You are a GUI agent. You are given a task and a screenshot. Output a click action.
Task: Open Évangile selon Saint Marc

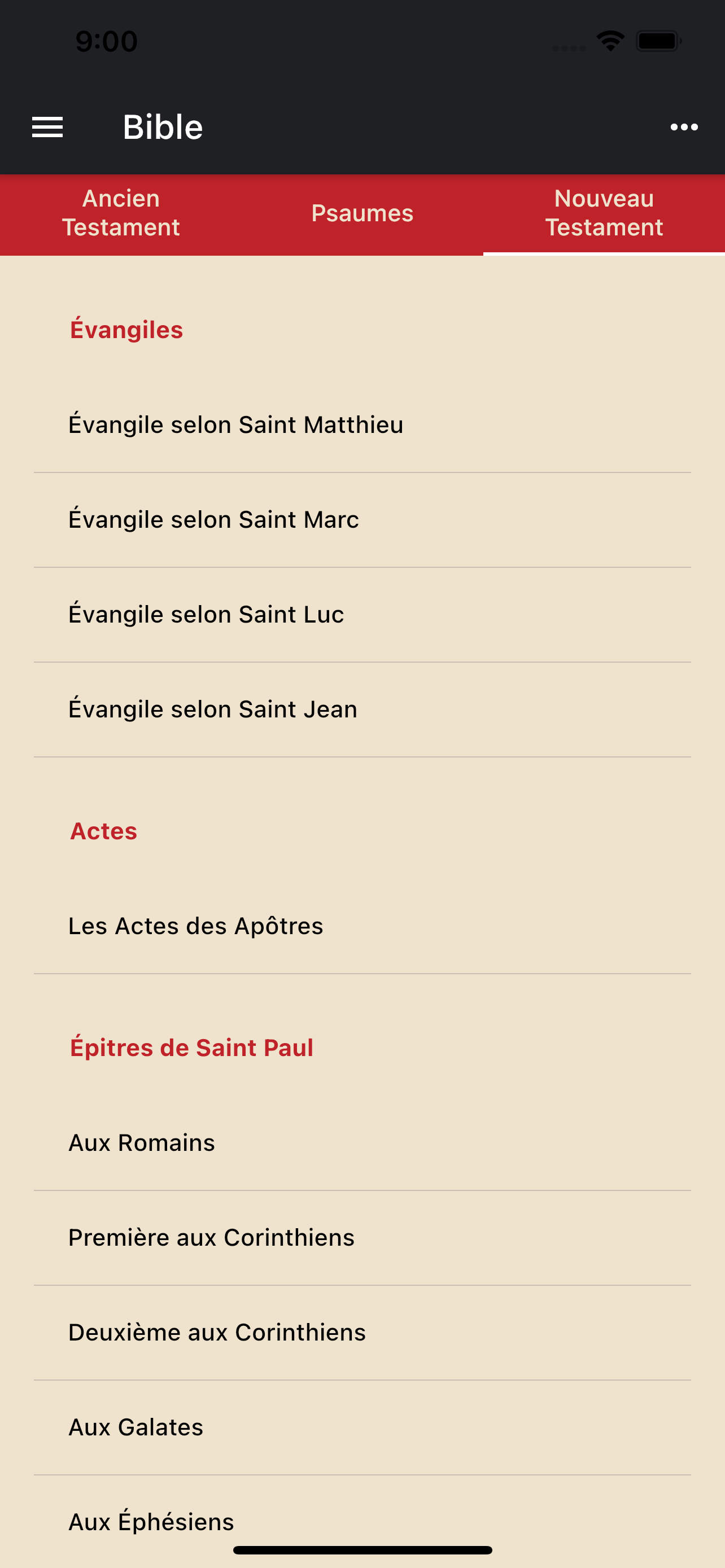click(362, 520)
